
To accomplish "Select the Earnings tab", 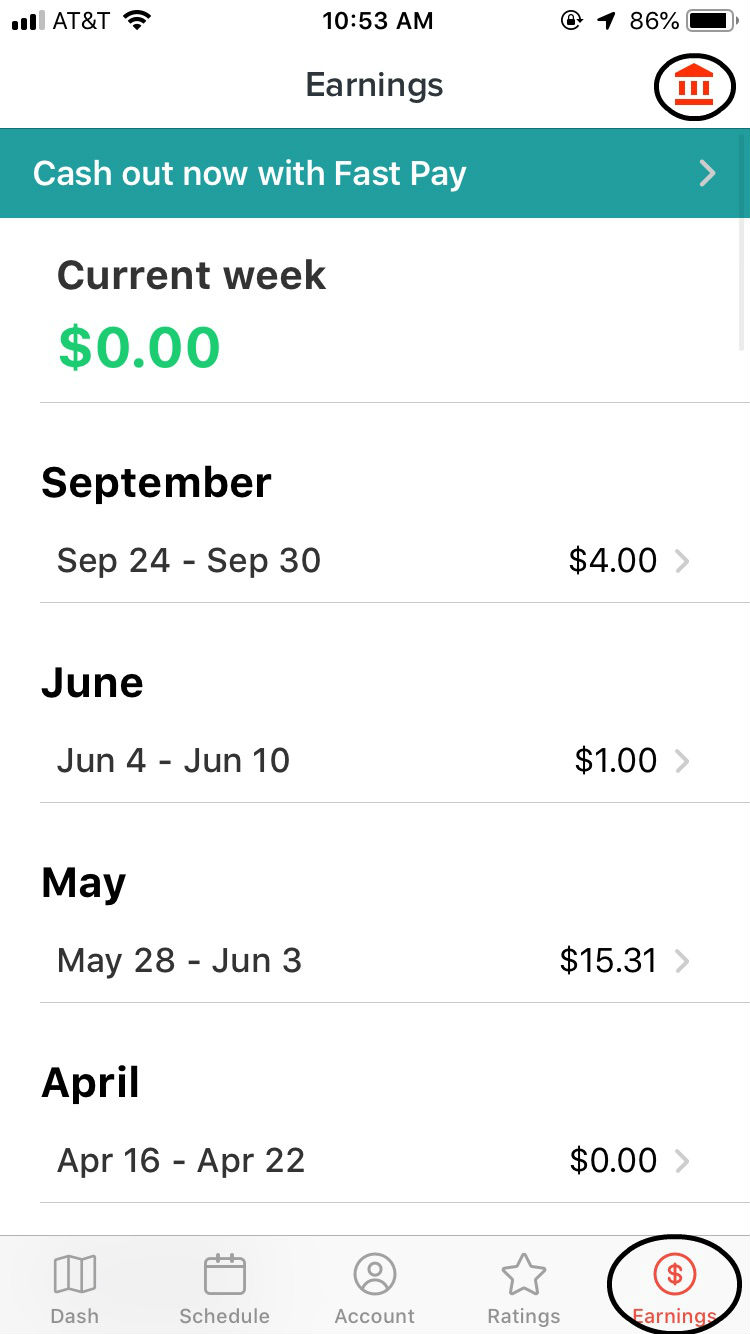I will coord(674,1288).
